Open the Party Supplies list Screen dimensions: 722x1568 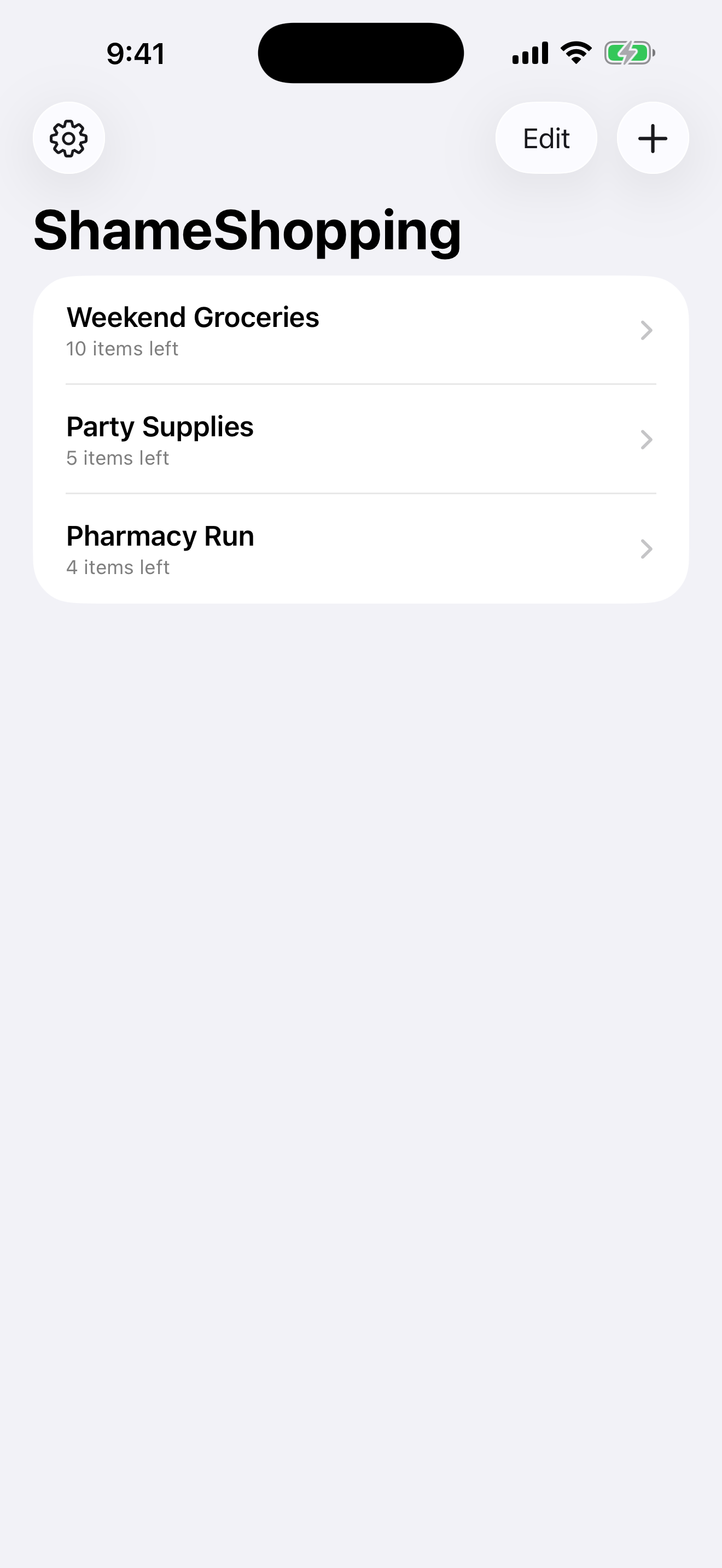pos(361,440)
